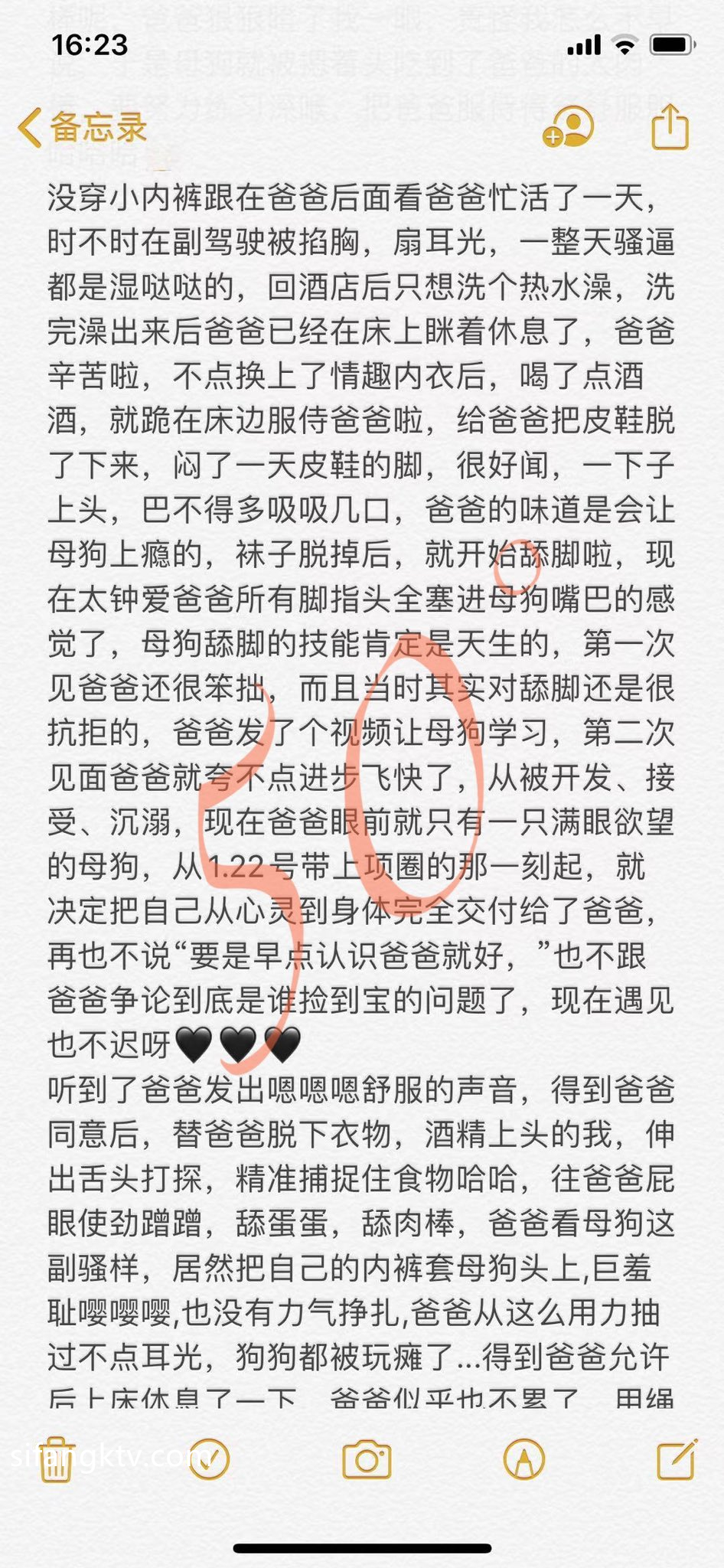Open the markup pen tool
The image size is (724, 1568).
coord(524,1459)
